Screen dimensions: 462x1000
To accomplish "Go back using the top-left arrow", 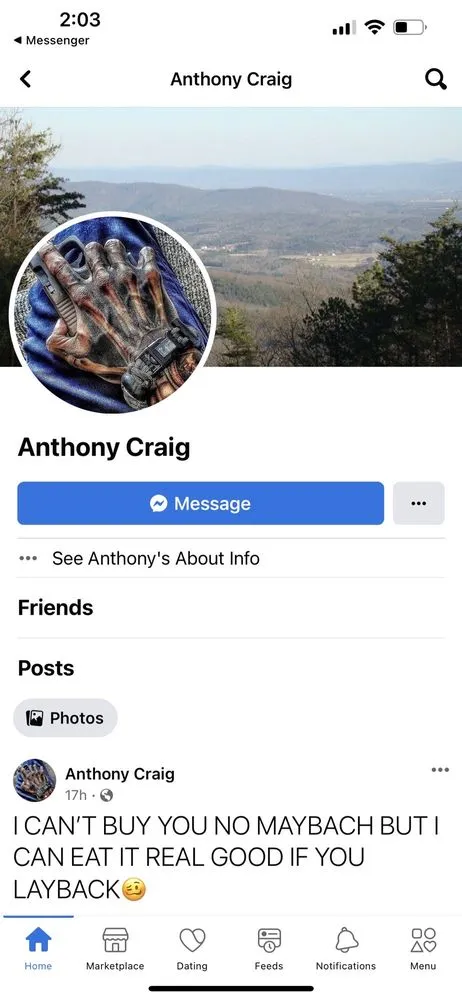I will click(x=26, y=80).
